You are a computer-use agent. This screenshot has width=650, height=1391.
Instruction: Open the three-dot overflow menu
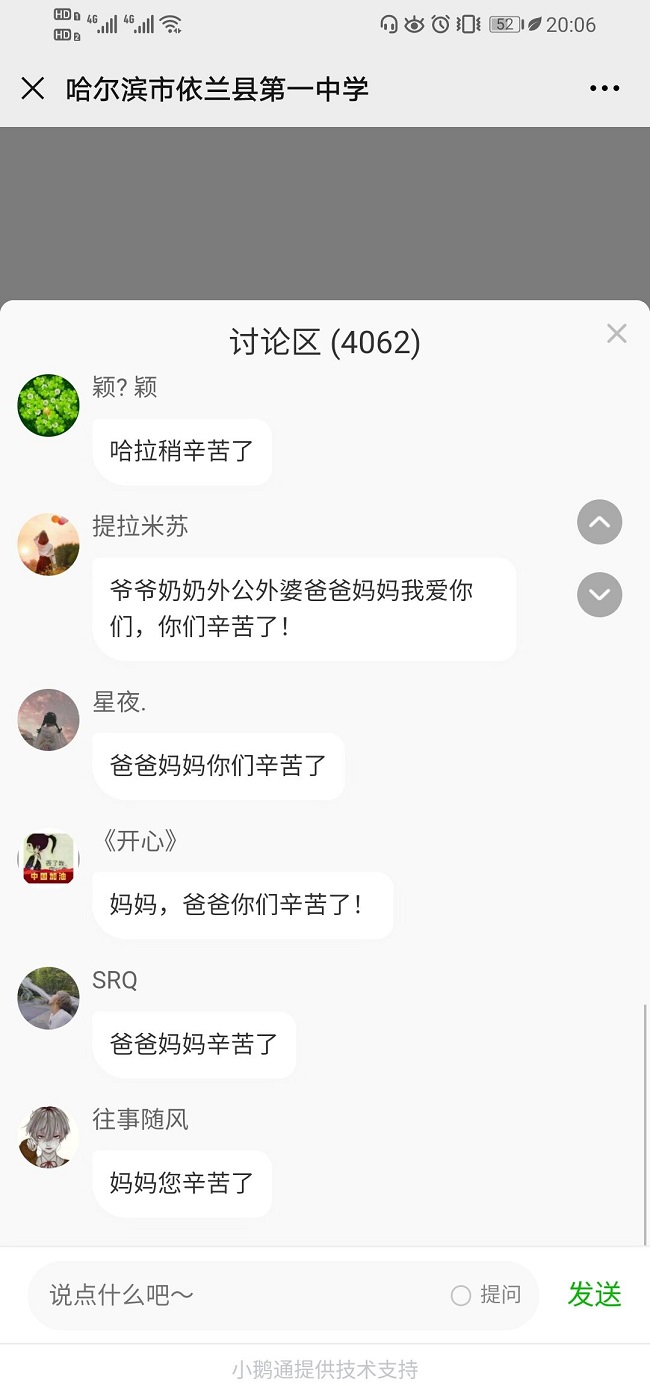[x=604, y=89]
